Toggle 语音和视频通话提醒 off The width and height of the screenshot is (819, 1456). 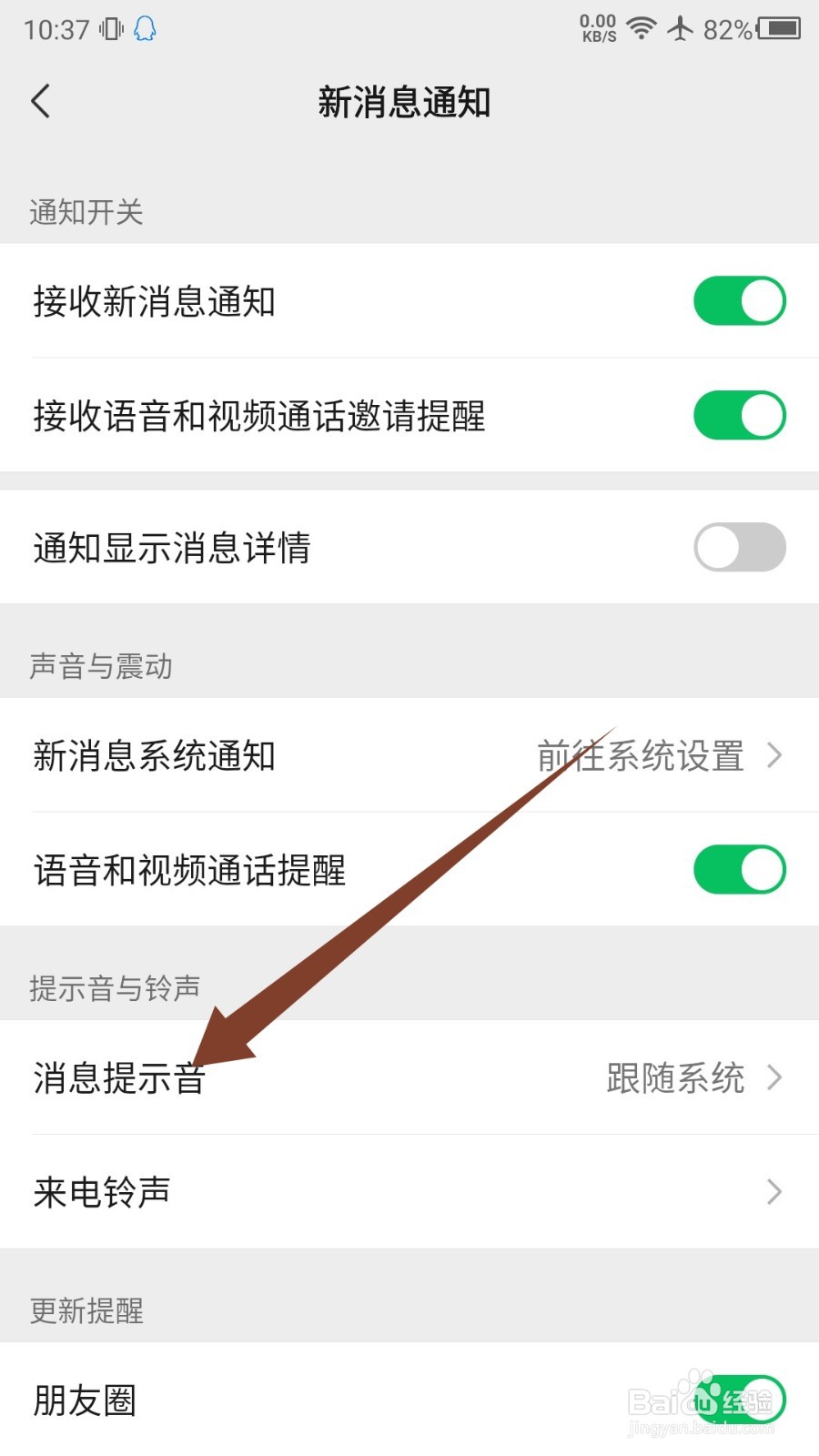[x=739, y=869]
